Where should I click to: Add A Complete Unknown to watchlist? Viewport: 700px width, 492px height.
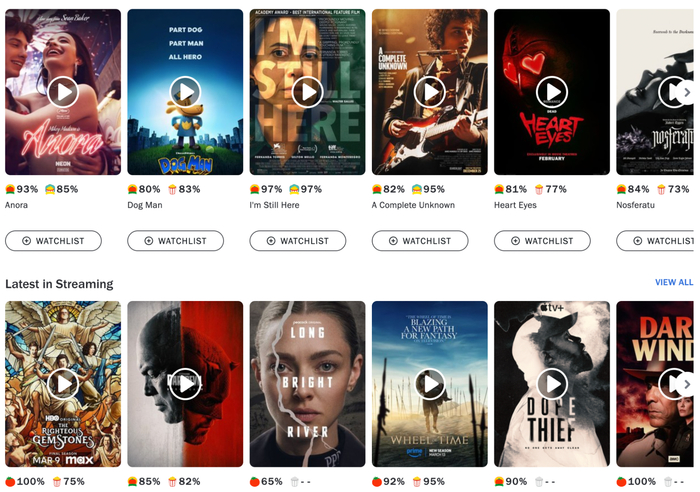click(419, 241)
